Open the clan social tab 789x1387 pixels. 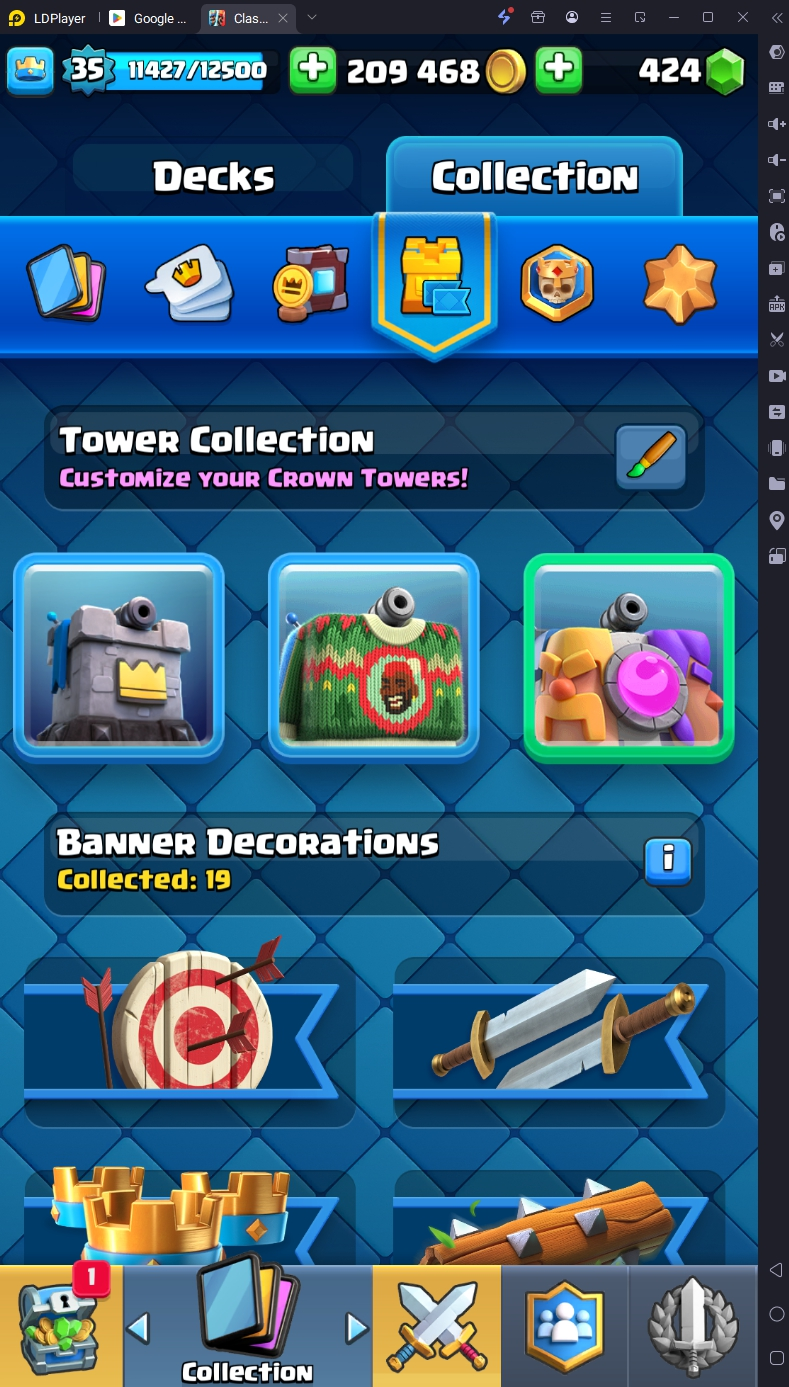point(565,1327)
